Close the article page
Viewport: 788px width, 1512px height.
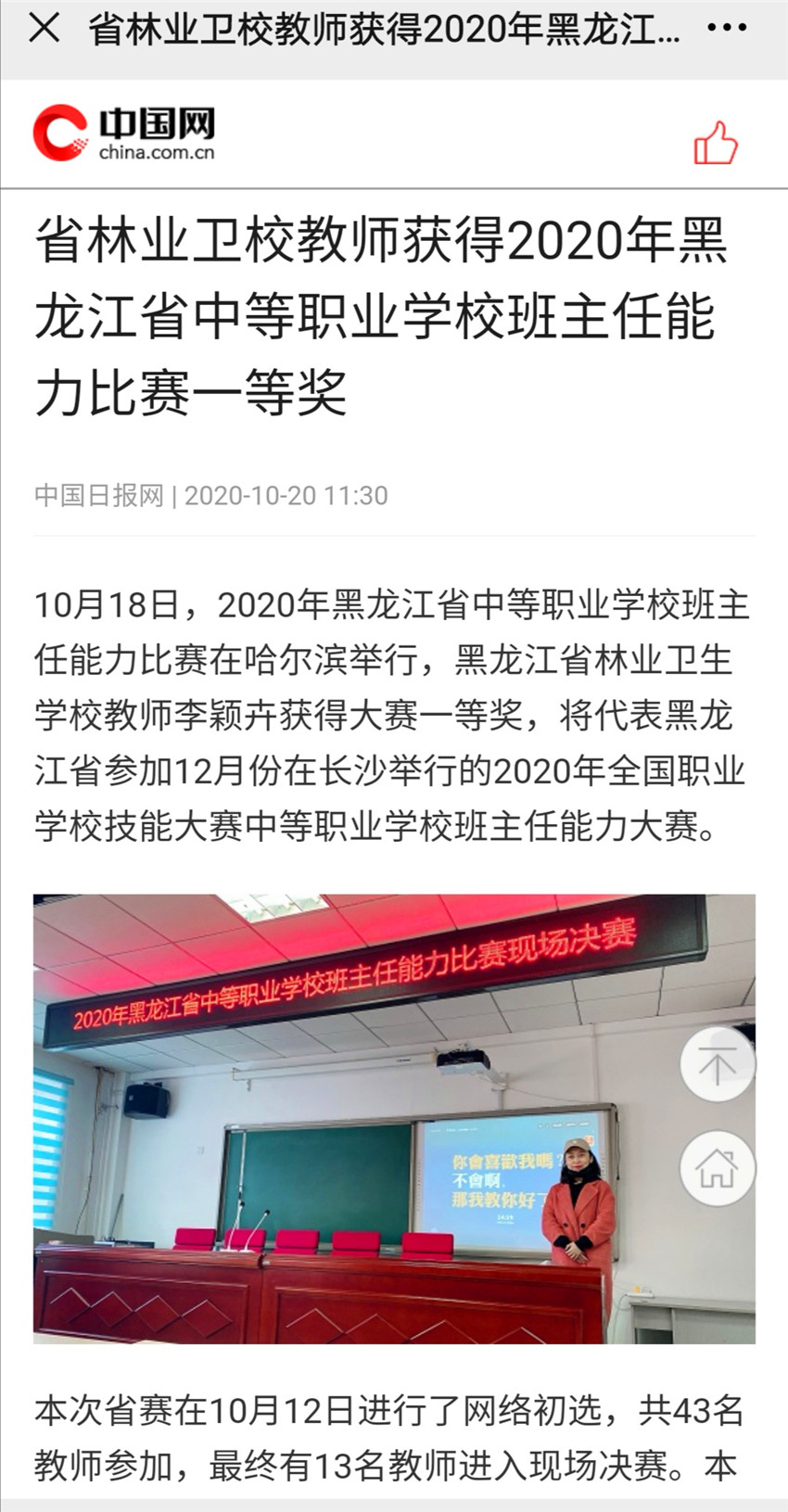click(x=44, y=29)
